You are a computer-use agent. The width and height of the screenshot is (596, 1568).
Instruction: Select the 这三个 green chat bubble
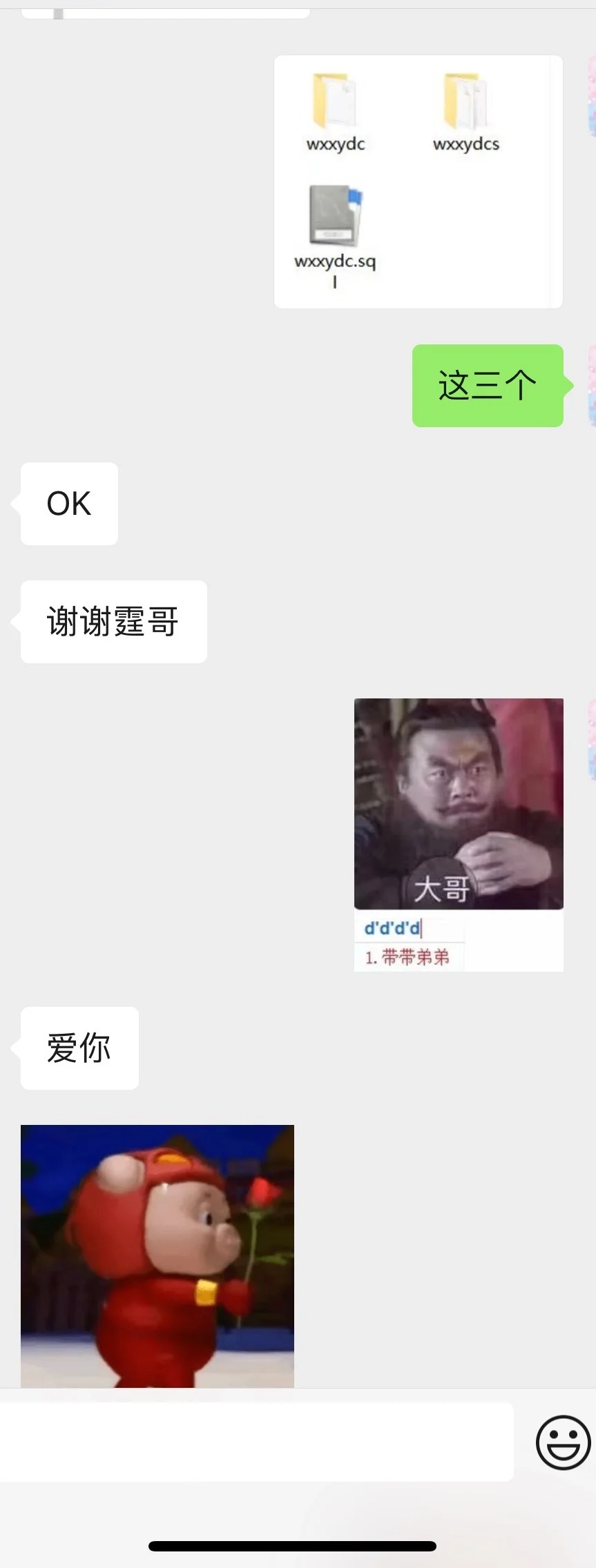click(x=487, y=386)
